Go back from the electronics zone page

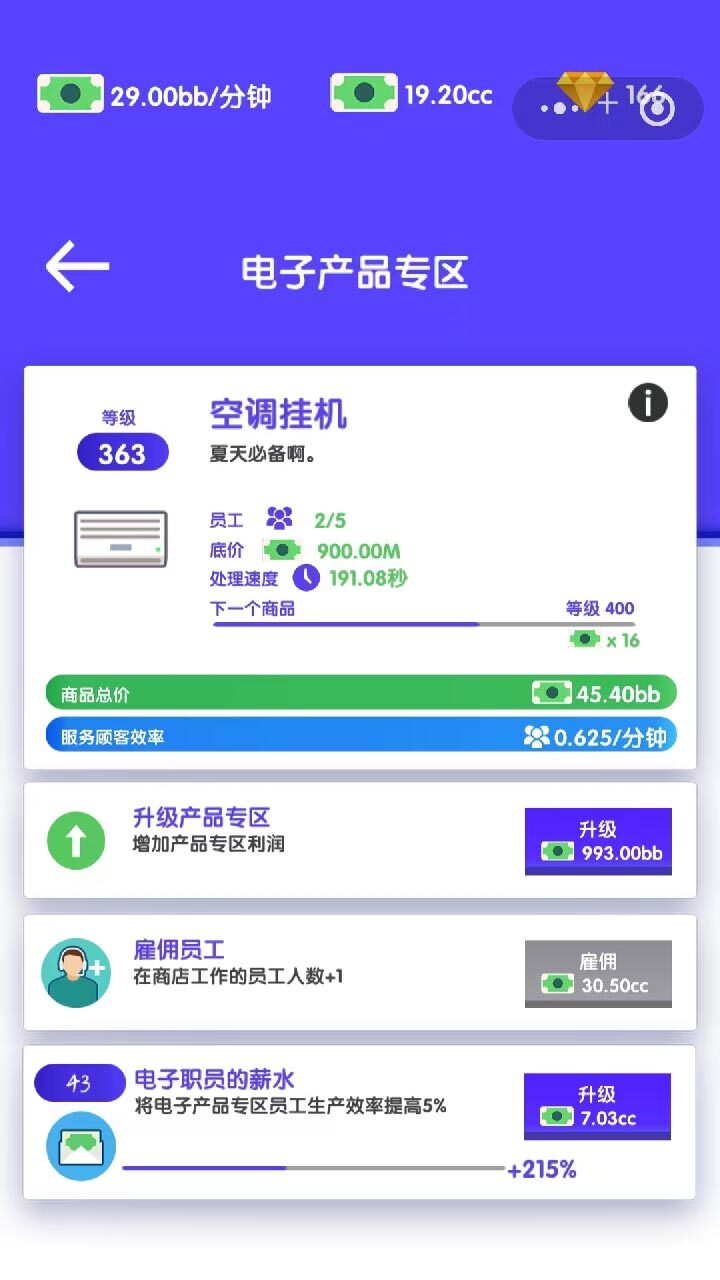click(77, 268)
